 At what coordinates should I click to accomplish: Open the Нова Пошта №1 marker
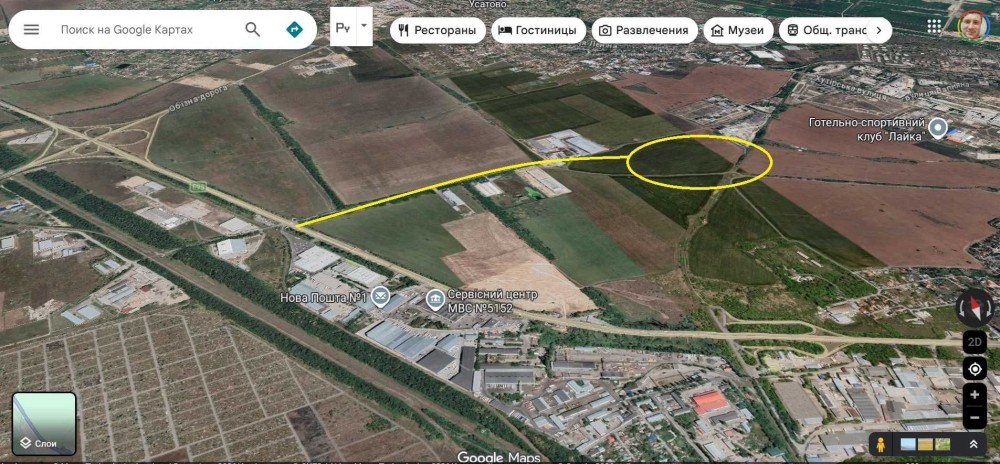(x=381, y=296)
